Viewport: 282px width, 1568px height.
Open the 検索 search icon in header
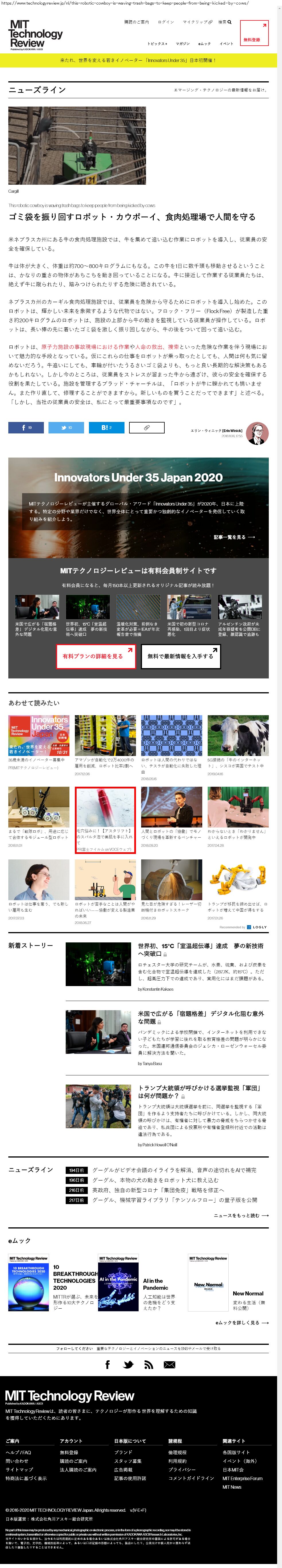225,22
